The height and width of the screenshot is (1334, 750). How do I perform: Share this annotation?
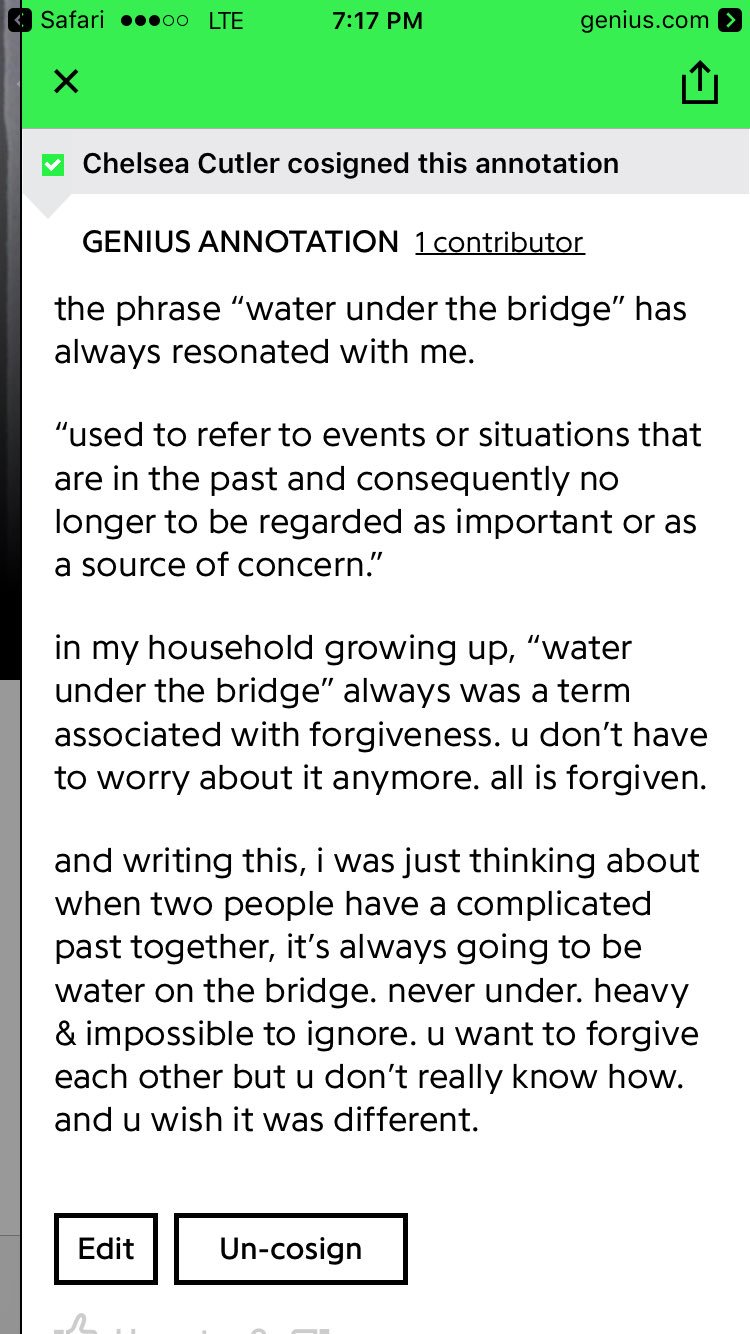[x=699, y=82]
